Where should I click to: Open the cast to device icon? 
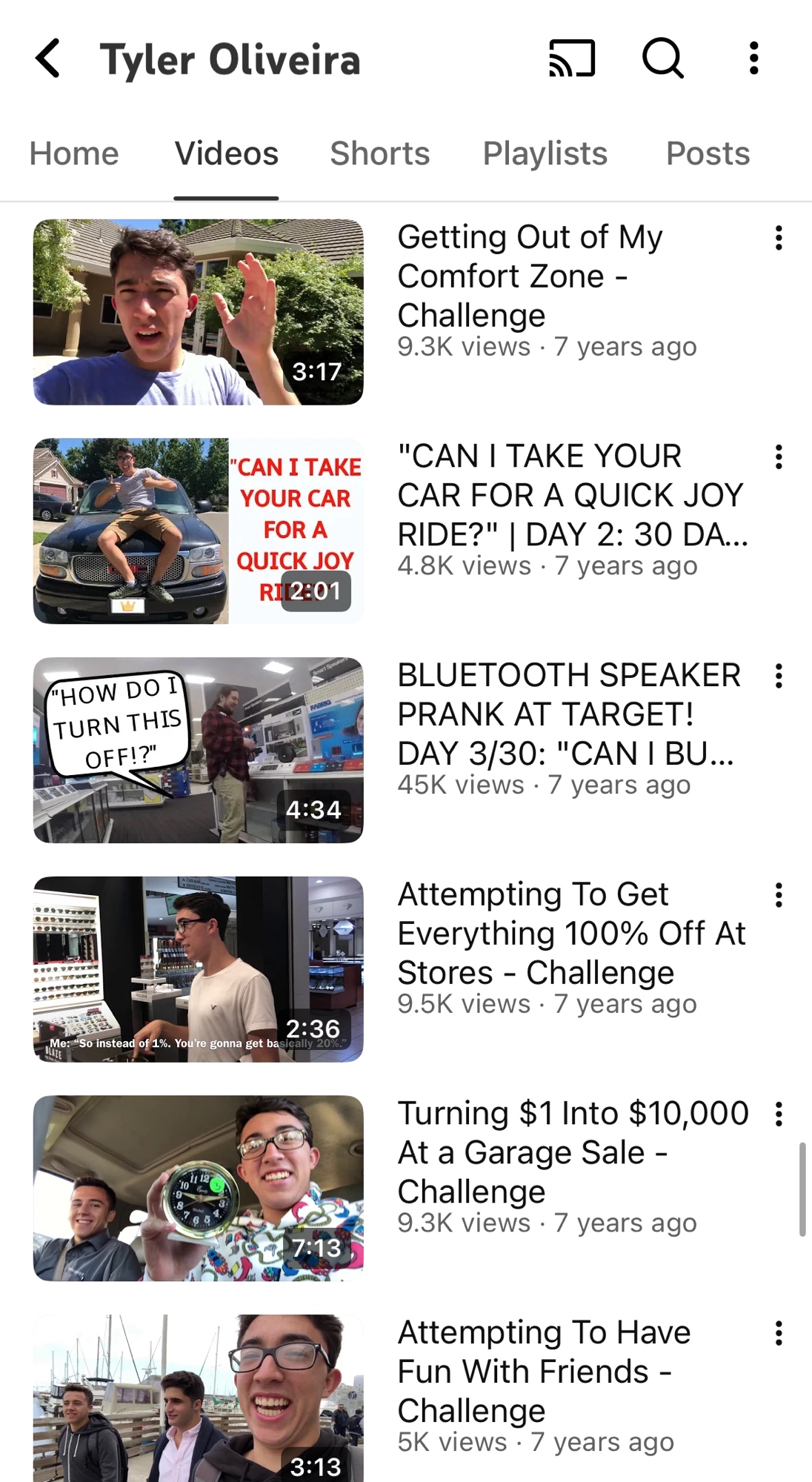tap(571, 59)
